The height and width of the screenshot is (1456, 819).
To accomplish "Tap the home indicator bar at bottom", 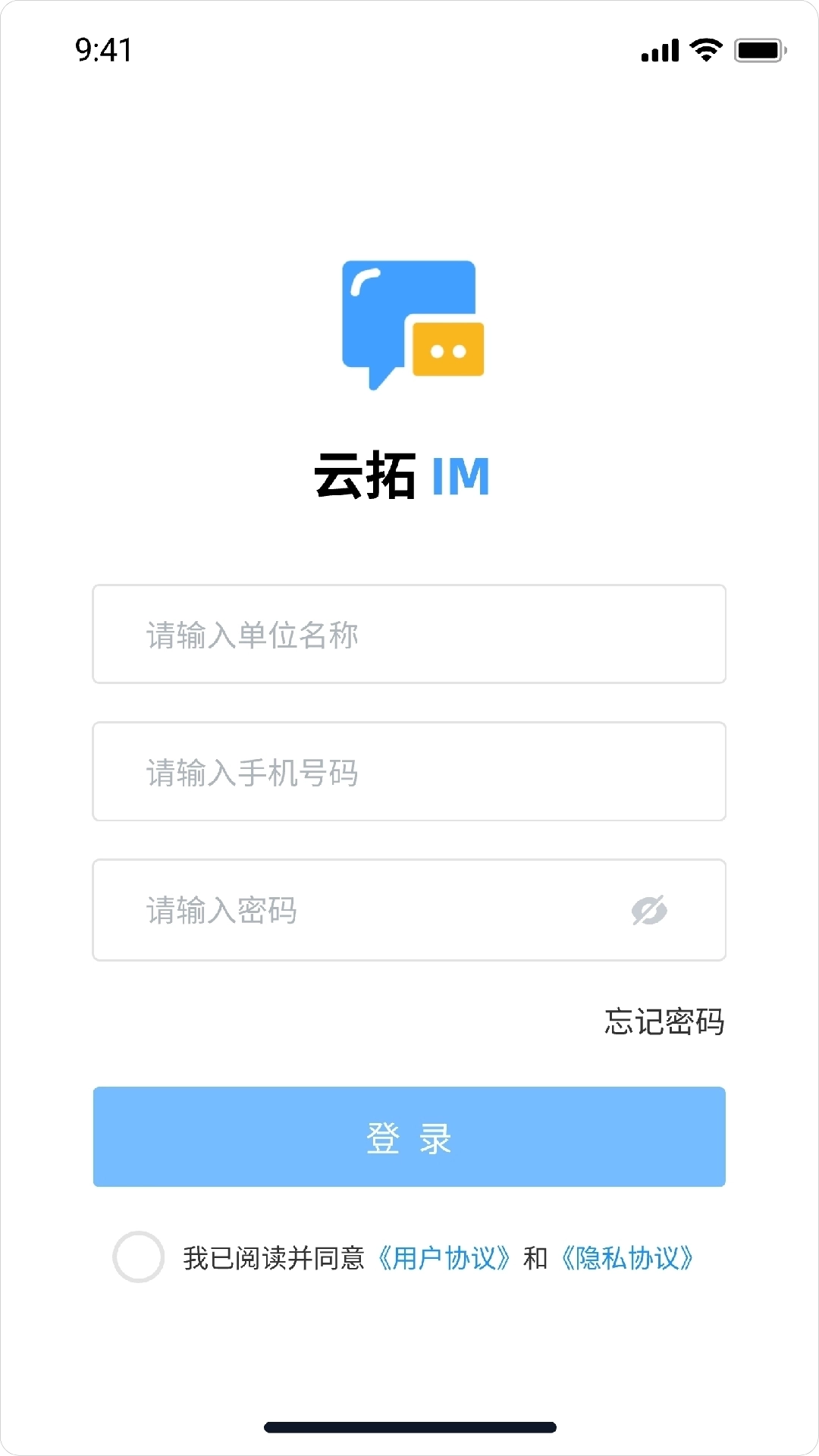I will [409, 1423].
